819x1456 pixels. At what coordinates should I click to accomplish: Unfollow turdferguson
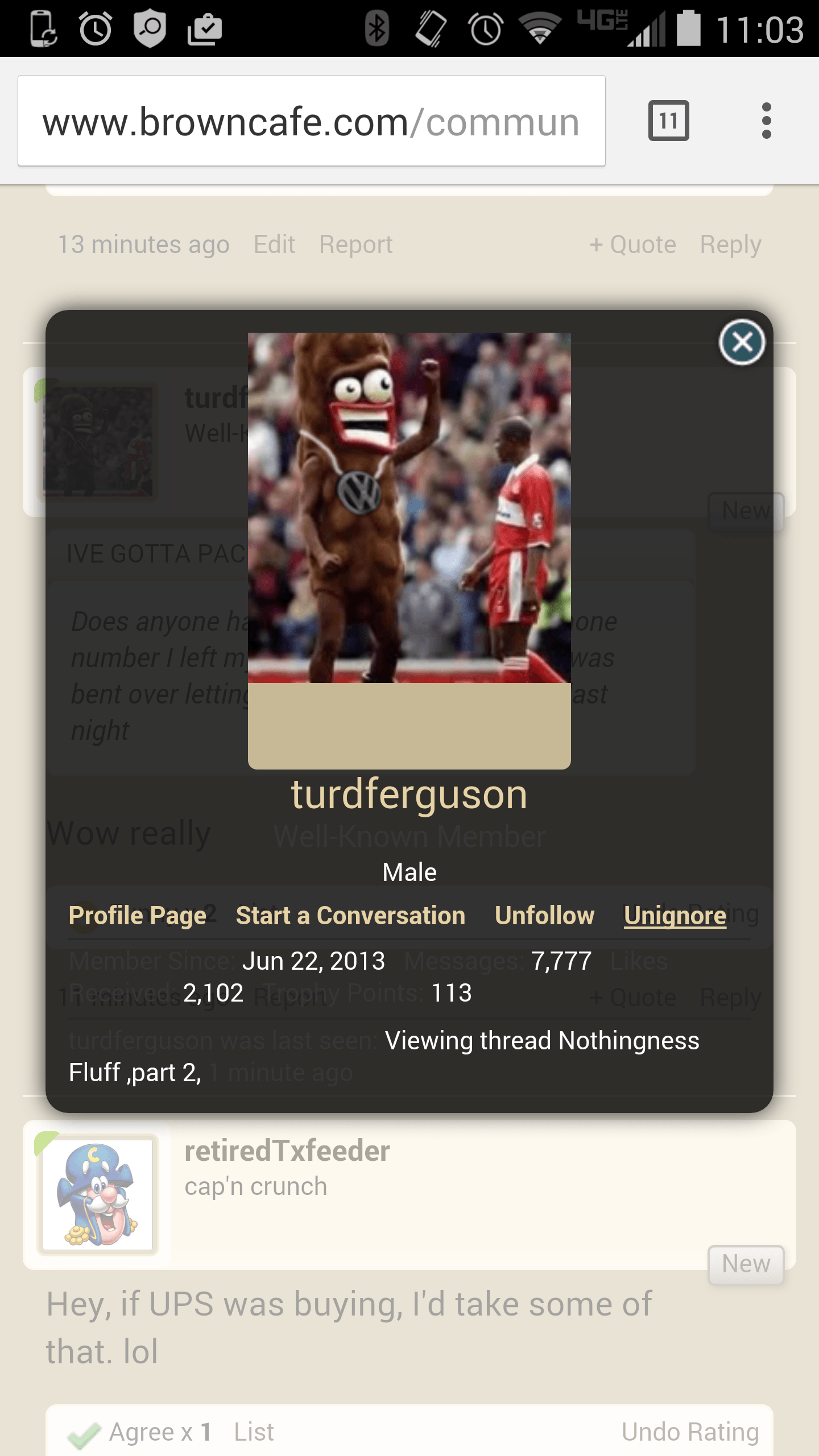tap(544, 916)
